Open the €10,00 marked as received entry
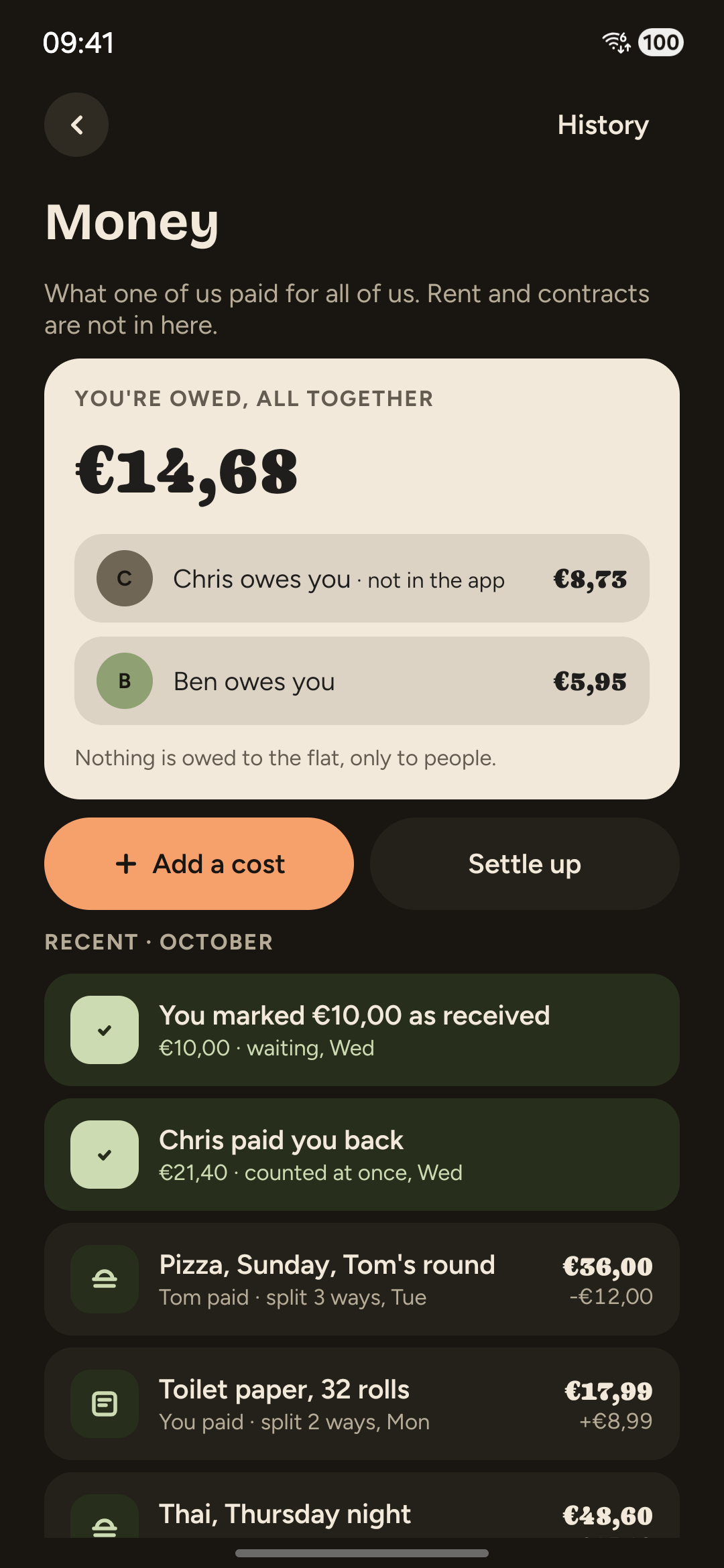Image resolution: width=724 pixels, height=1568 pixels. pos(362,1030)
